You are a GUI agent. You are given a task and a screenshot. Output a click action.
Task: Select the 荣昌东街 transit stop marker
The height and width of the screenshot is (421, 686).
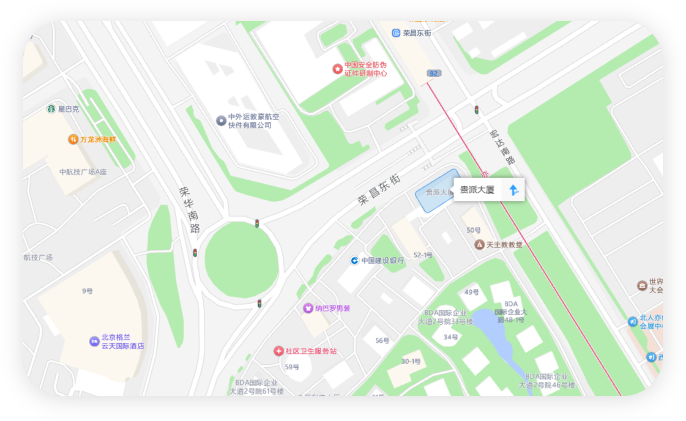[x=396, y=33]
